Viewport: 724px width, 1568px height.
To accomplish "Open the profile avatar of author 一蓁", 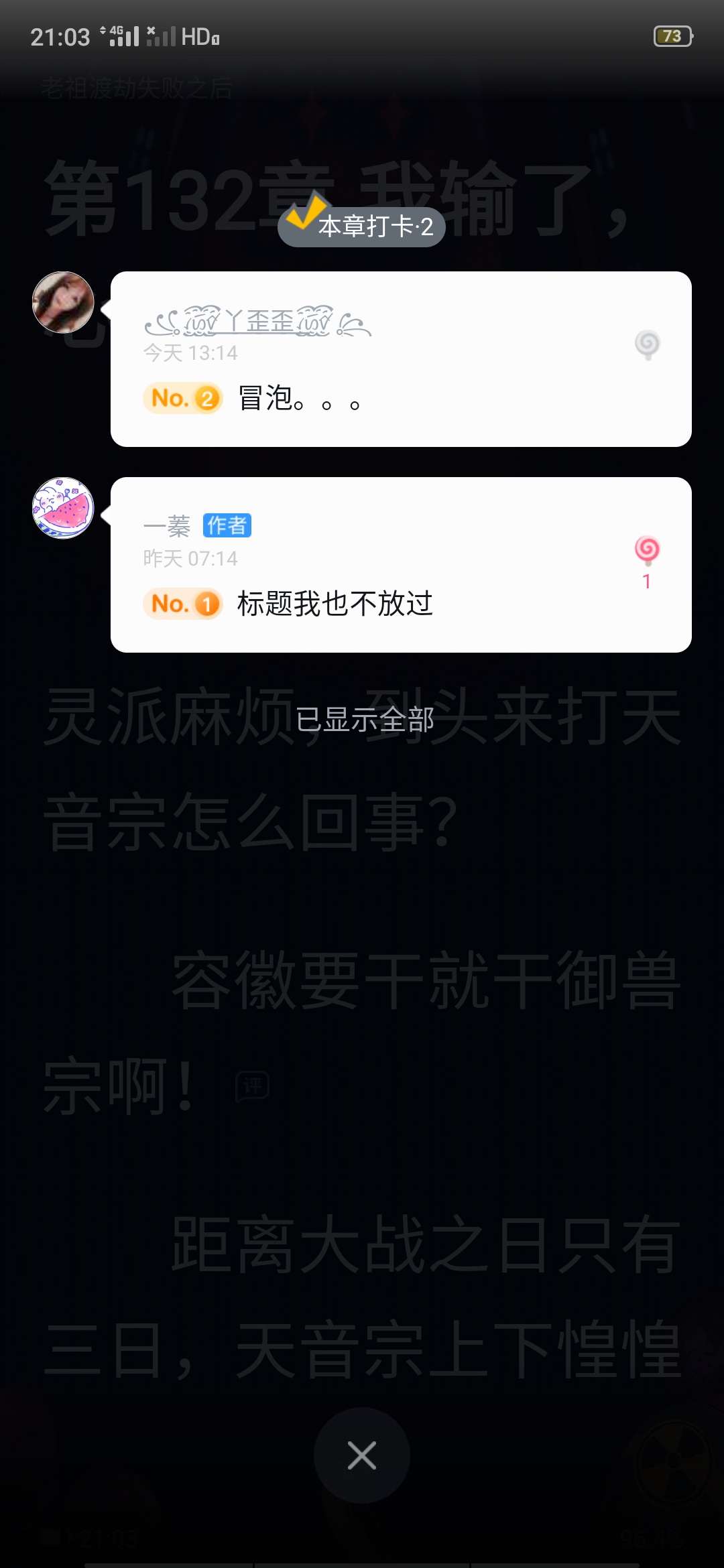I will coord(64,509).
